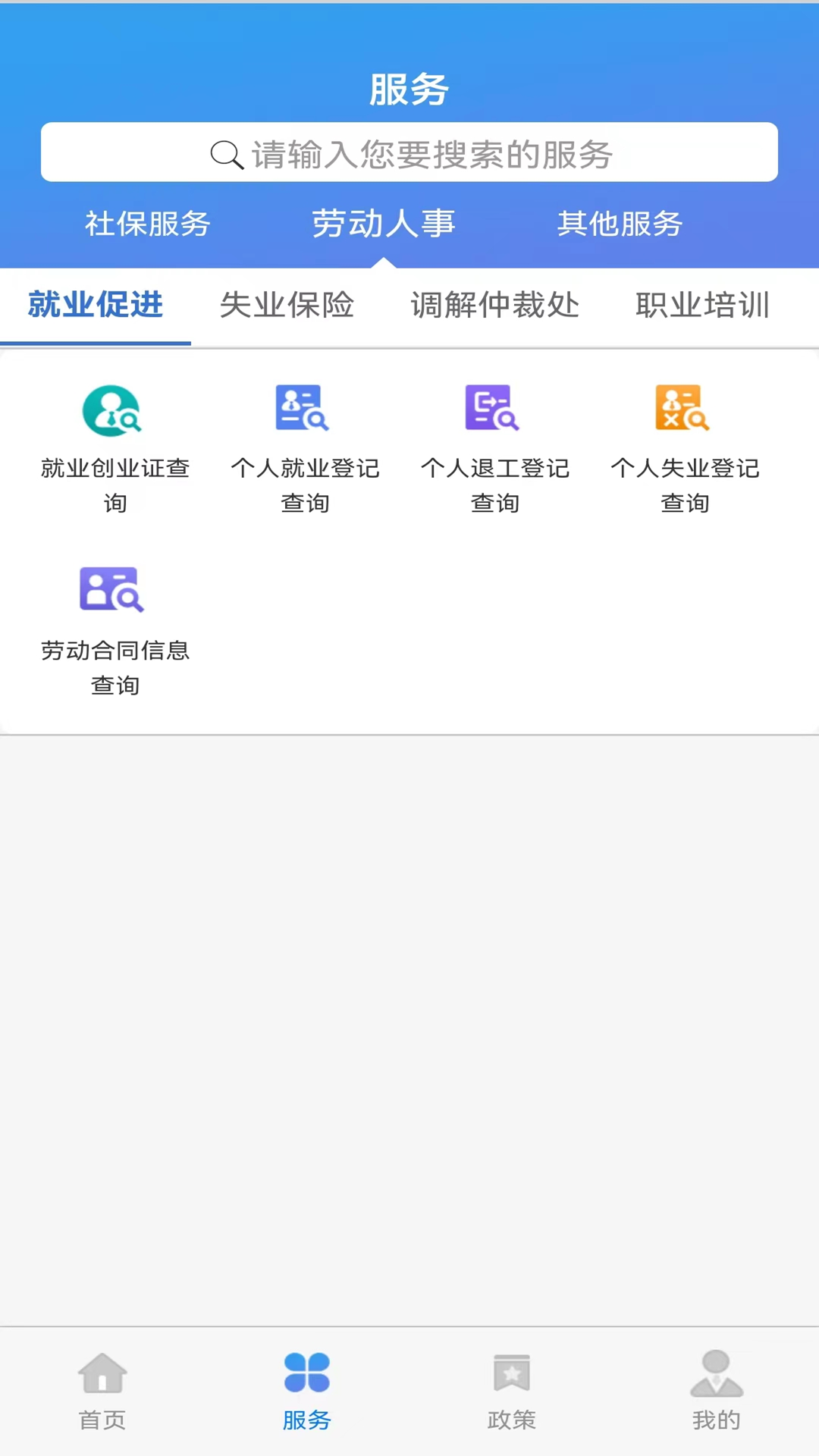Switch to 社保服务 category
Viewport: 819px width, 1456px height.
148,224
